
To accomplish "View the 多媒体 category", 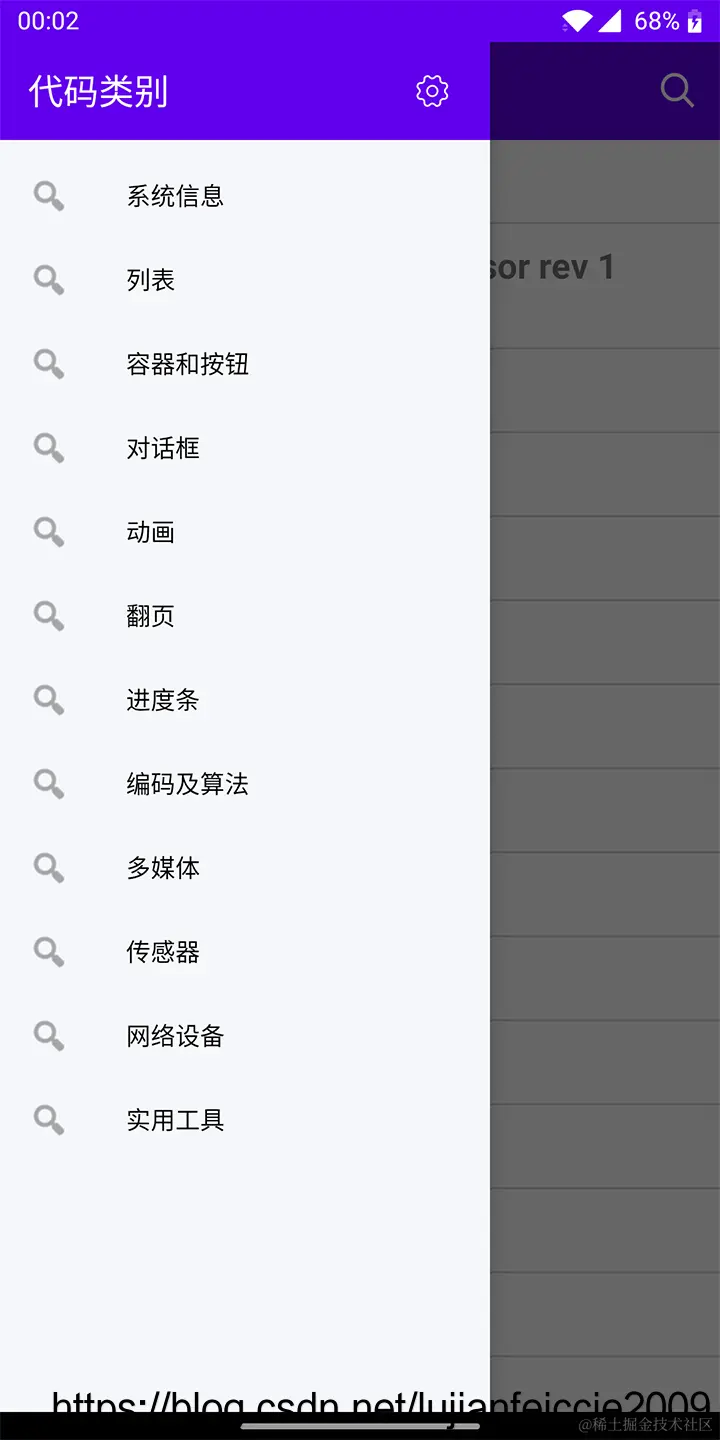I will point(163,868).
